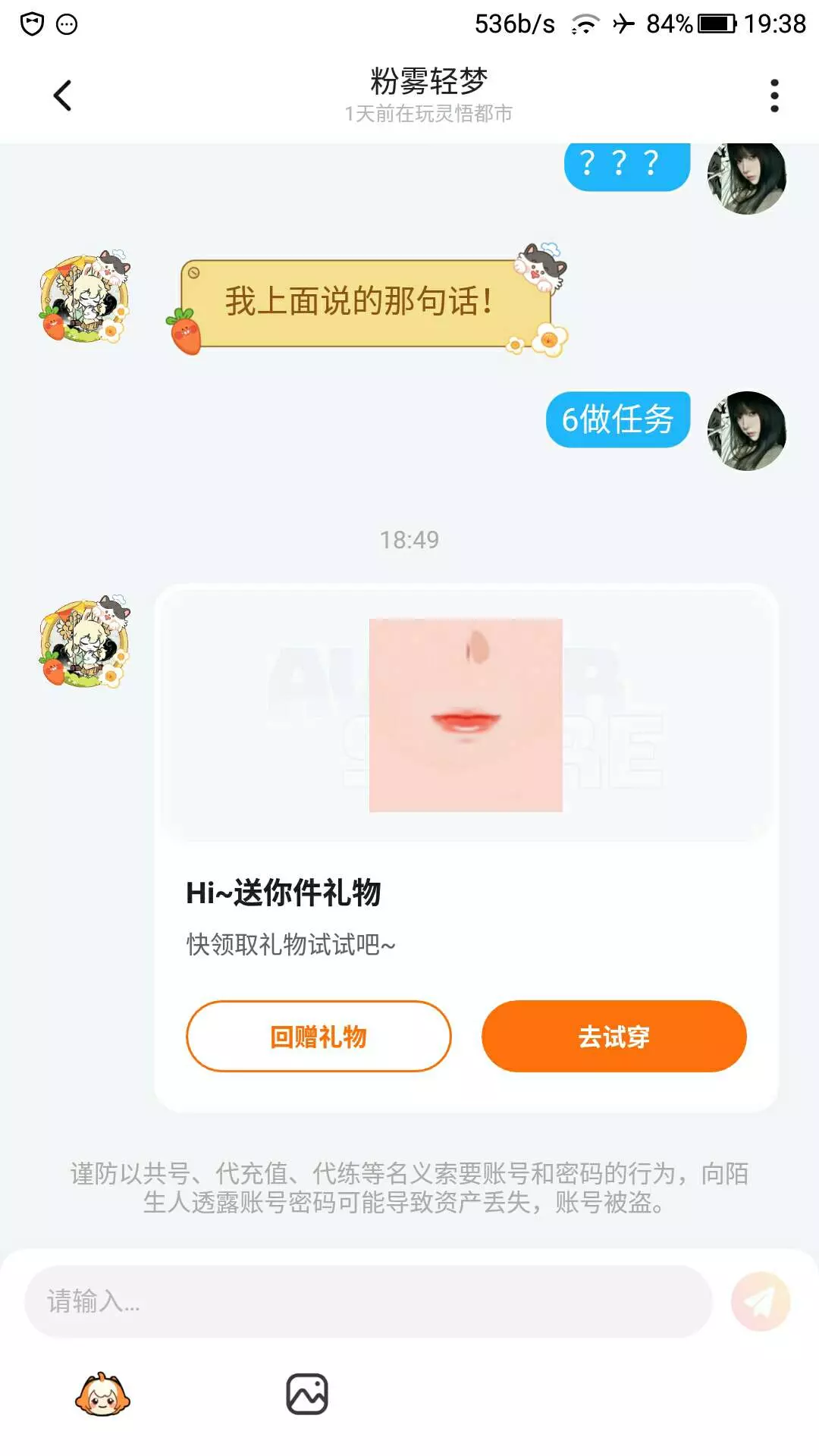Go back from the 粉雾轻梦 chat
This screenshot has width=819, height=1456.
[x=63, y=96]
